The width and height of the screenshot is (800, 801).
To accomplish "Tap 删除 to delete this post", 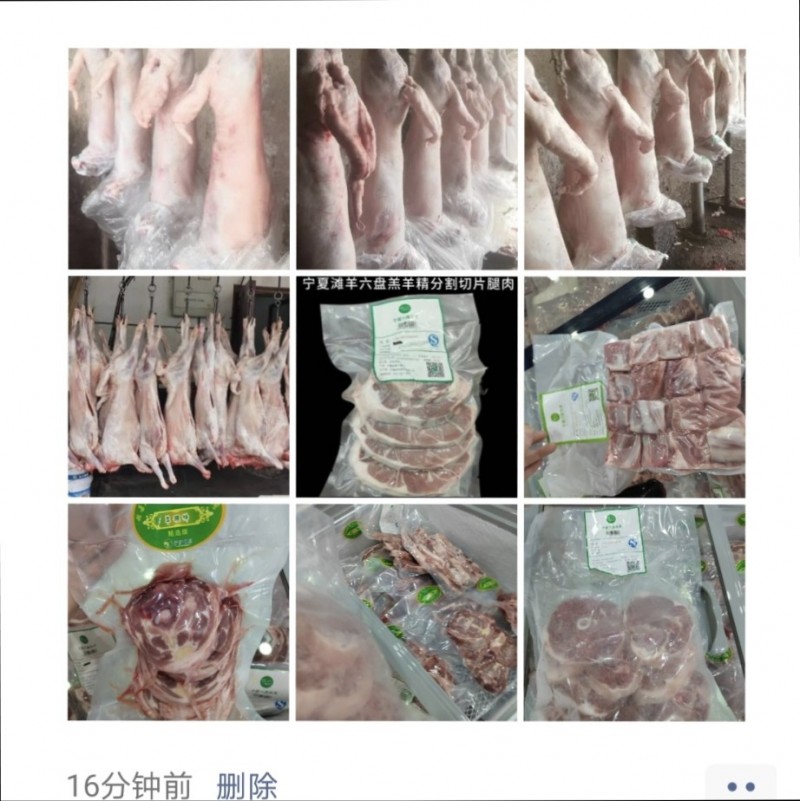I will pos(246,785).
